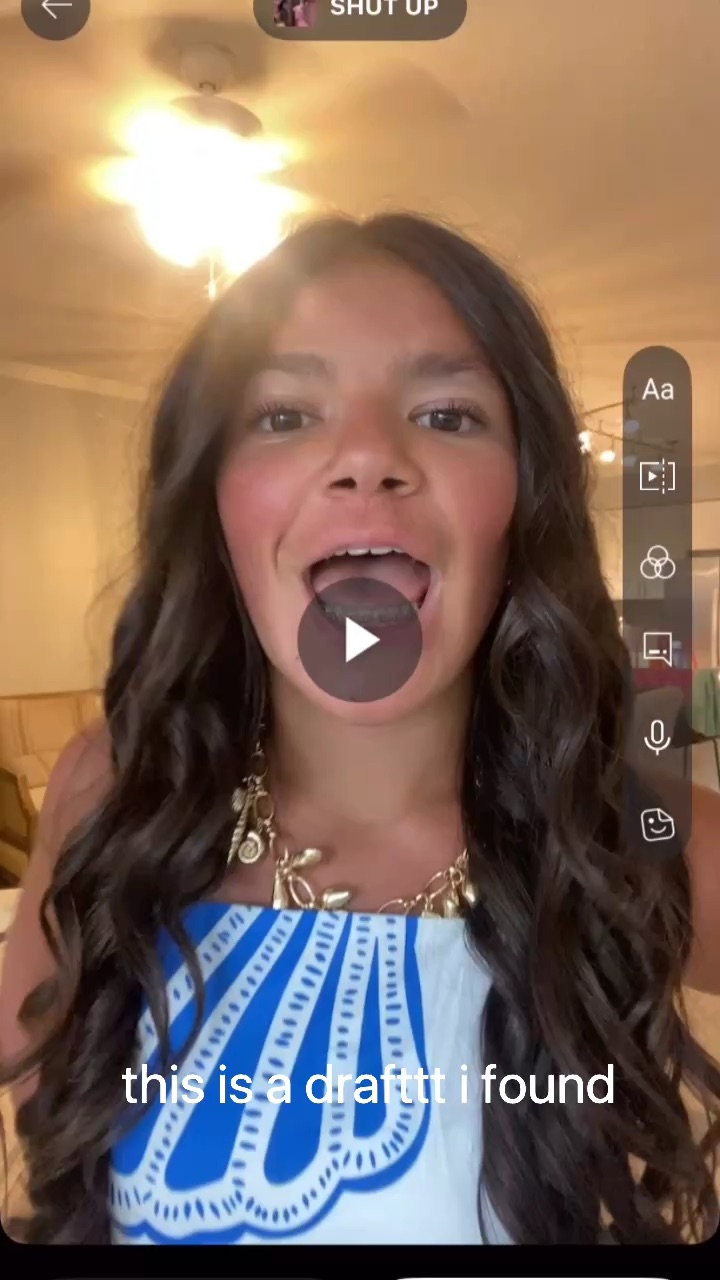The height and width of the screenshot is (1280, 720).
Task: Open the clip editing tool
Action: (x=657, y=476)
